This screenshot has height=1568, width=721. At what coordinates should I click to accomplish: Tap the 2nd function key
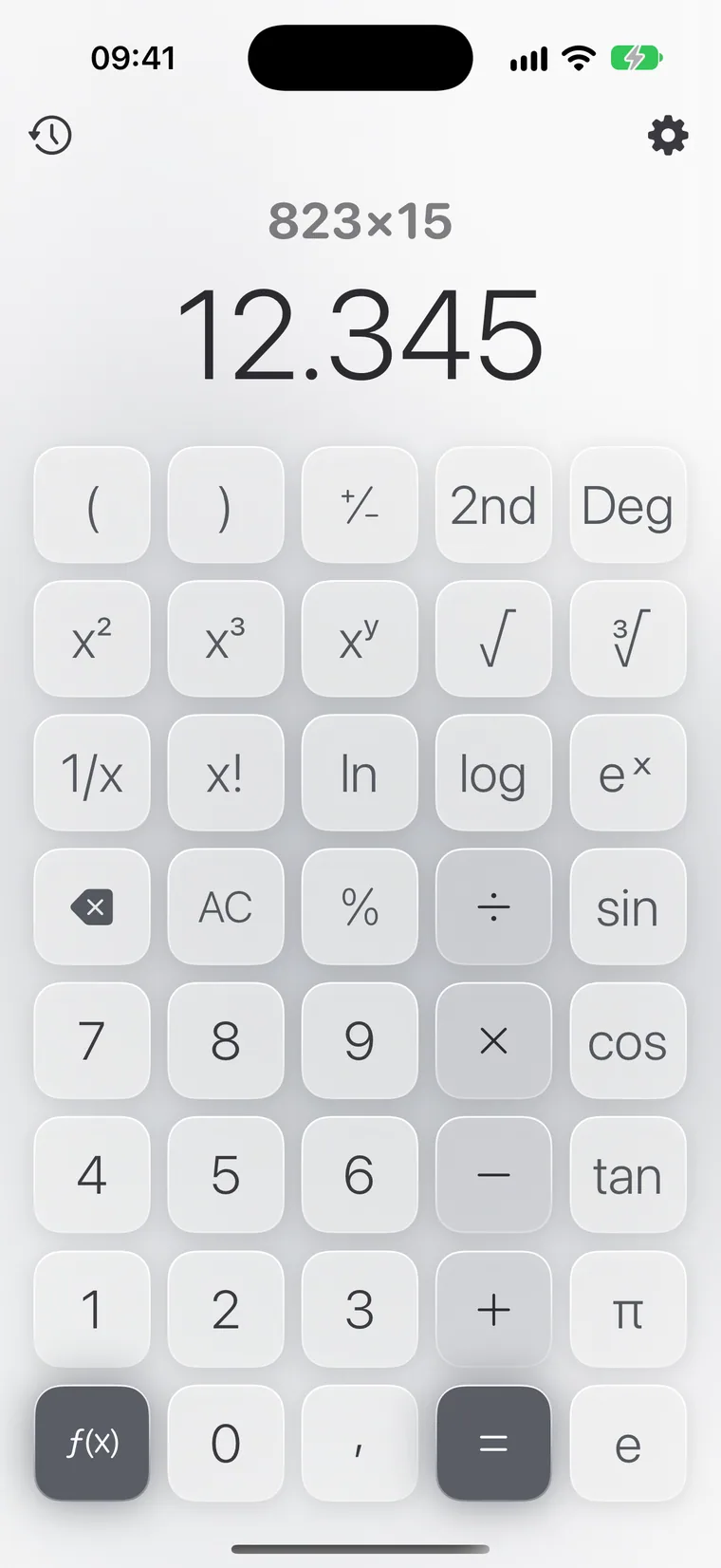click(x=493, y=505)
